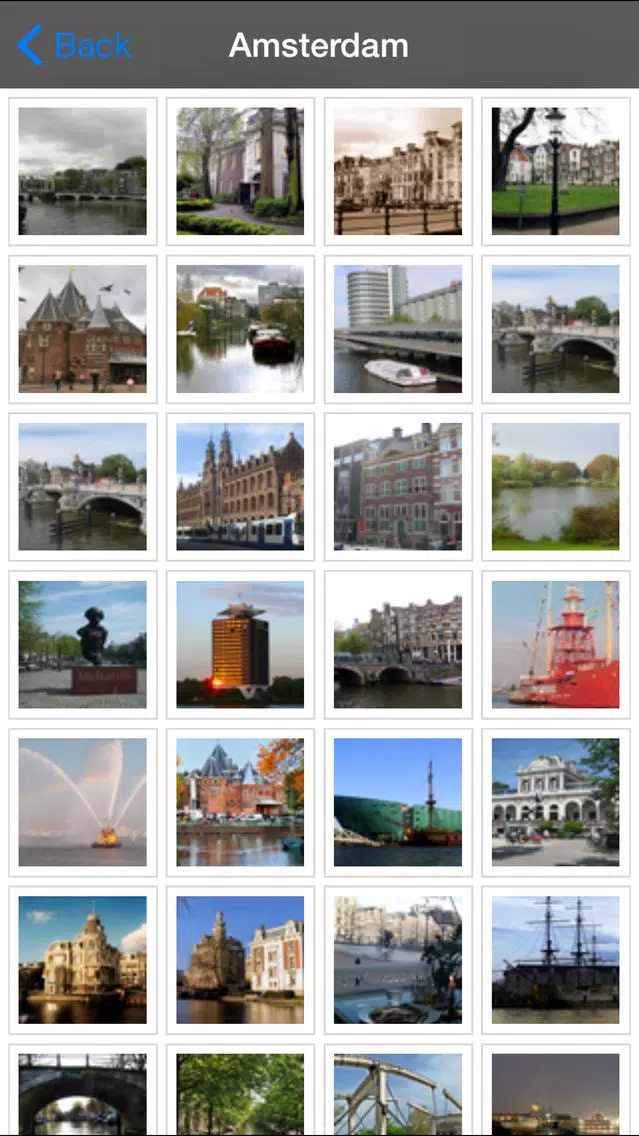Open the green ship-shaped building photo
The image size is (639, 1136).
point(398,803)
